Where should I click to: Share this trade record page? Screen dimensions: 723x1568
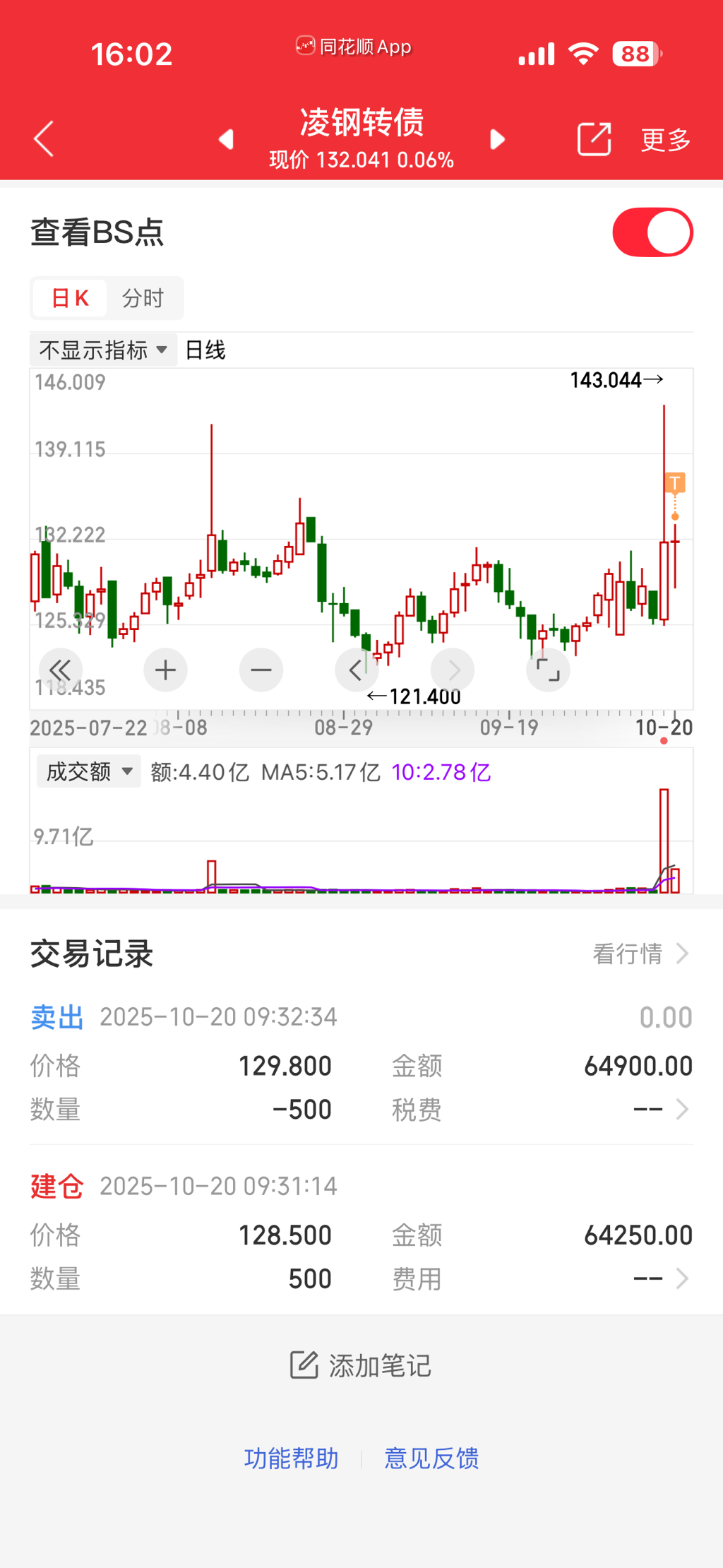594,138
